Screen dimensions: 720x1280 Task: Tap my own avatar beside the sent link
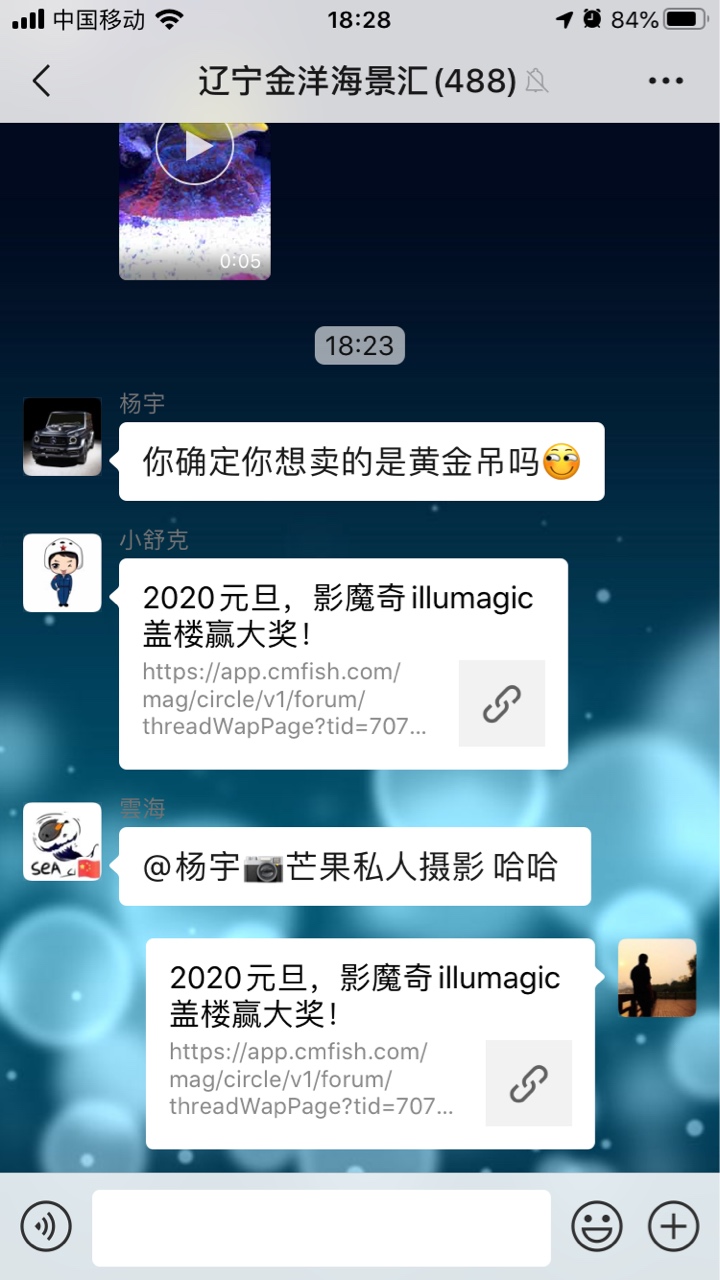[657, 978]
